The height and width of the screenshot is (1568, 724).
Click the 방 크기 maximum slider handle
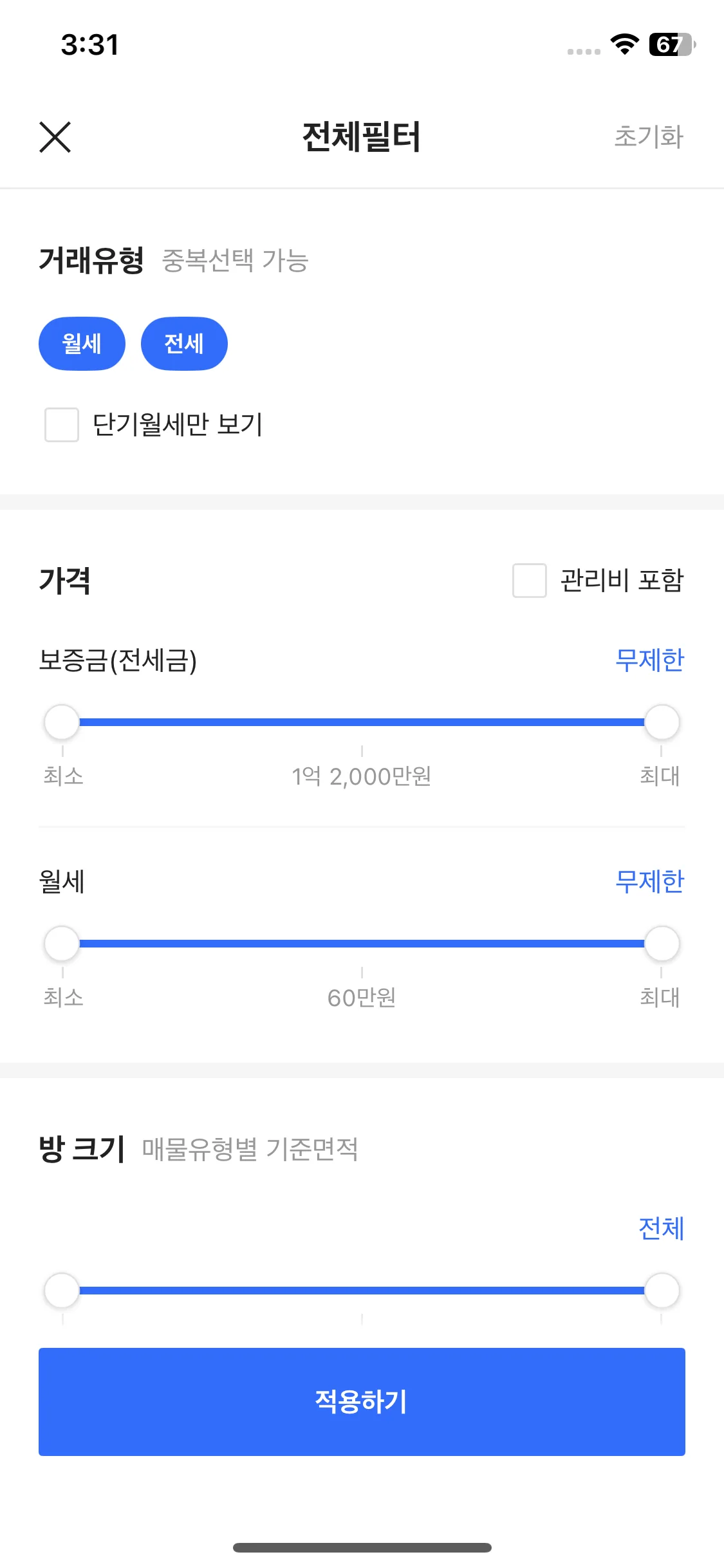coord(662,1290)
